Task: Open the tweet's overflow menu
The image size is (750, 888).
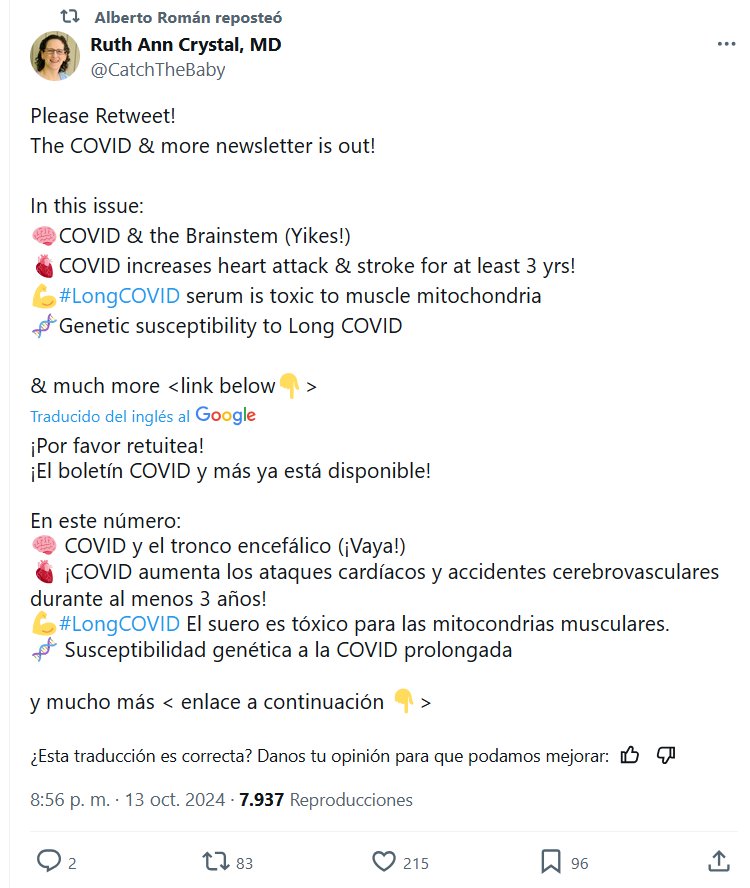Action: 727,45
